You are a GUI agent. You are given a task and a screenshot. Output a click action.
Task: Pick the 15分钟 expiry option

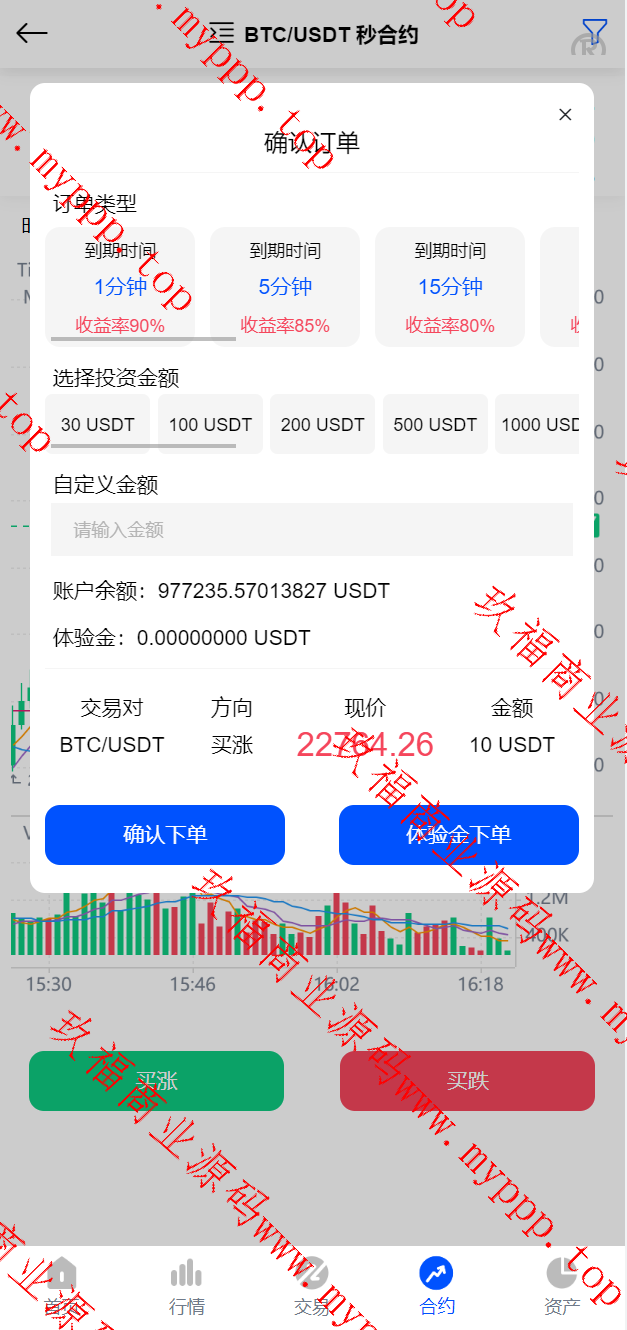(x=450, y=287)
